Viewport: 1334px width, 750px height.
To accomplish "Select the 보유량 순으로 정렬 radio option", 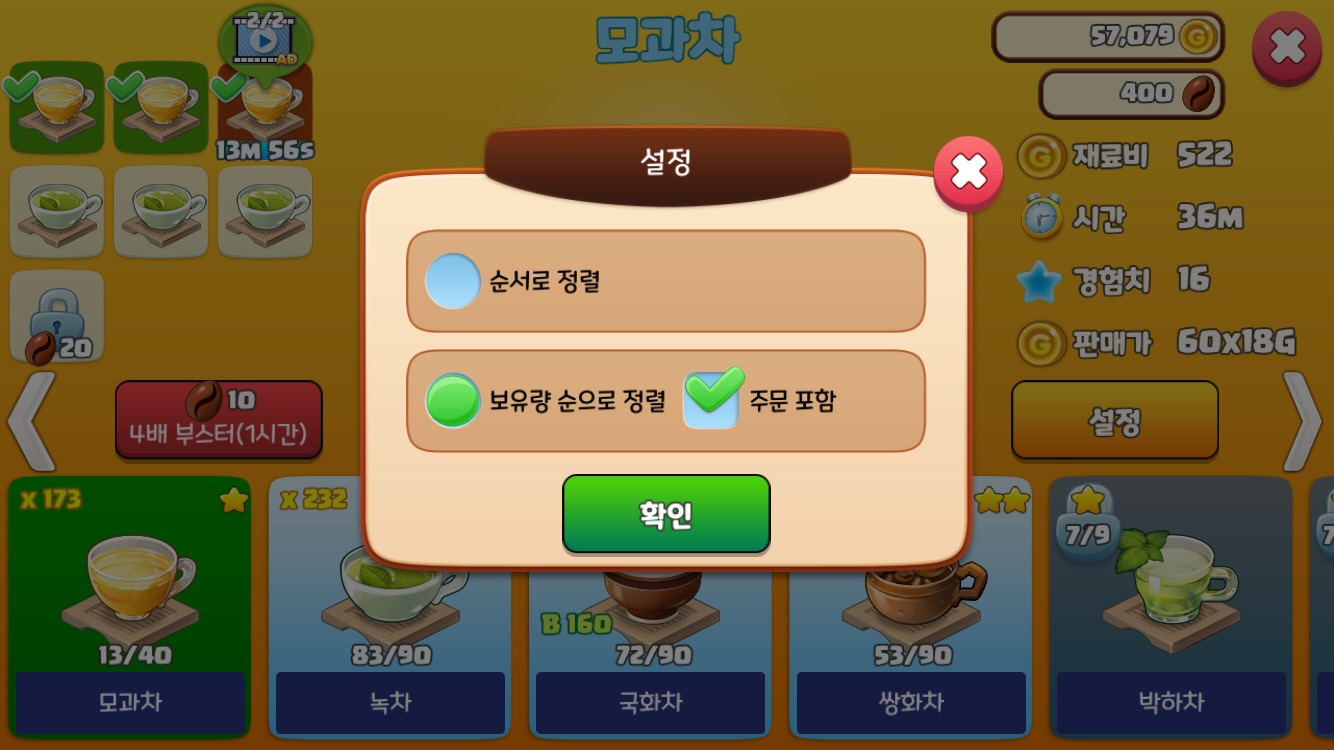I will (x=452, y=401).
